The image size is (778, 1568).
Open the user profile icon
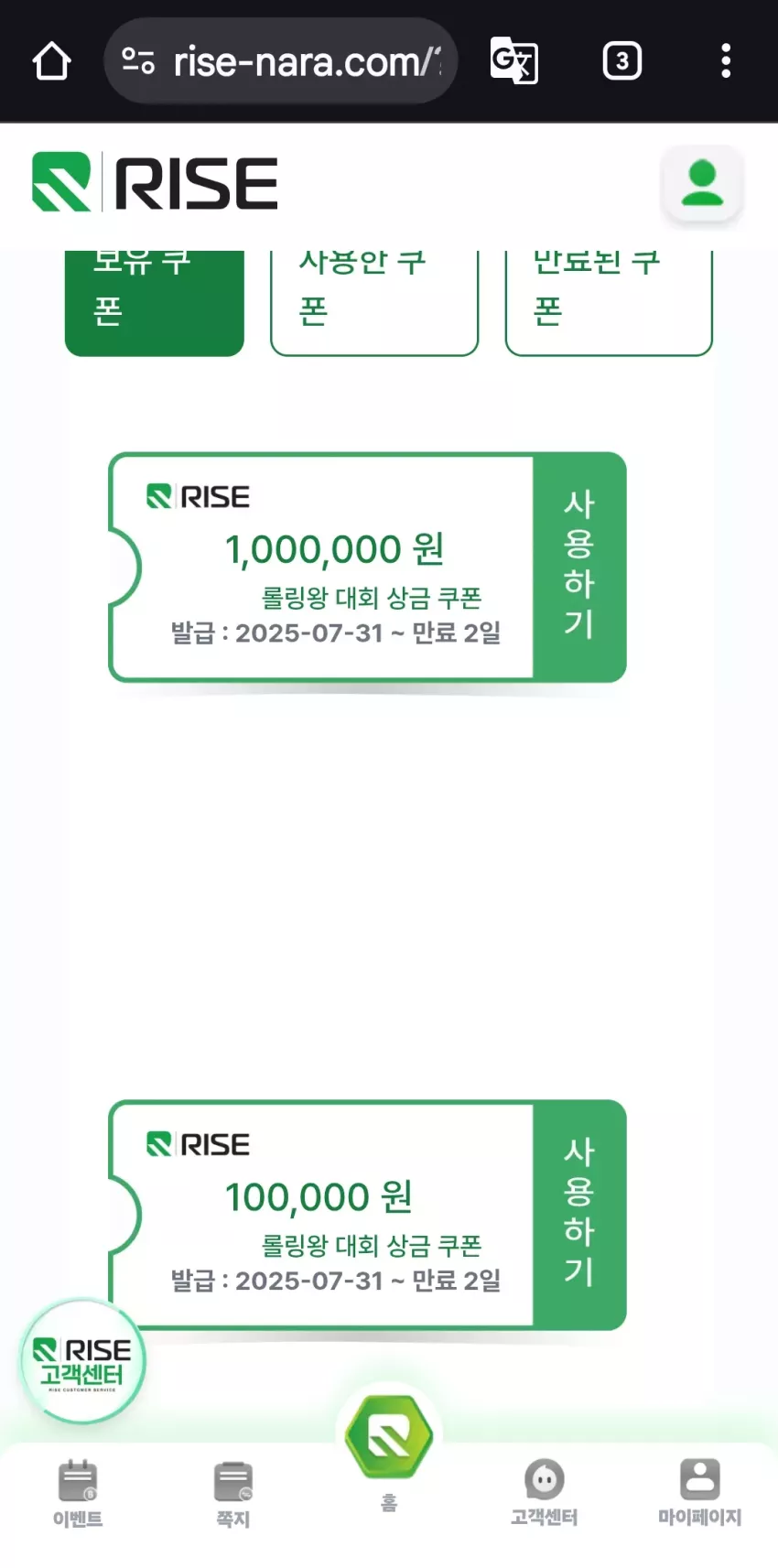[702, 183]
